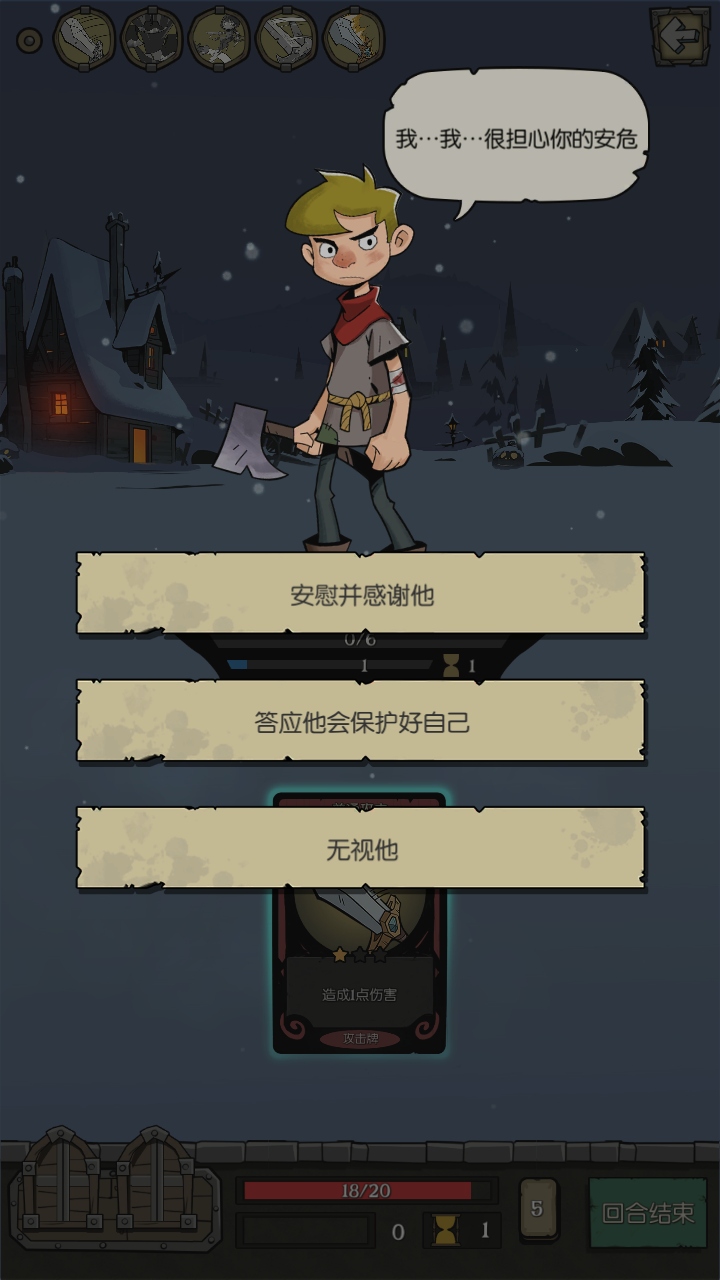End the turn with 回合结束

647,1213
